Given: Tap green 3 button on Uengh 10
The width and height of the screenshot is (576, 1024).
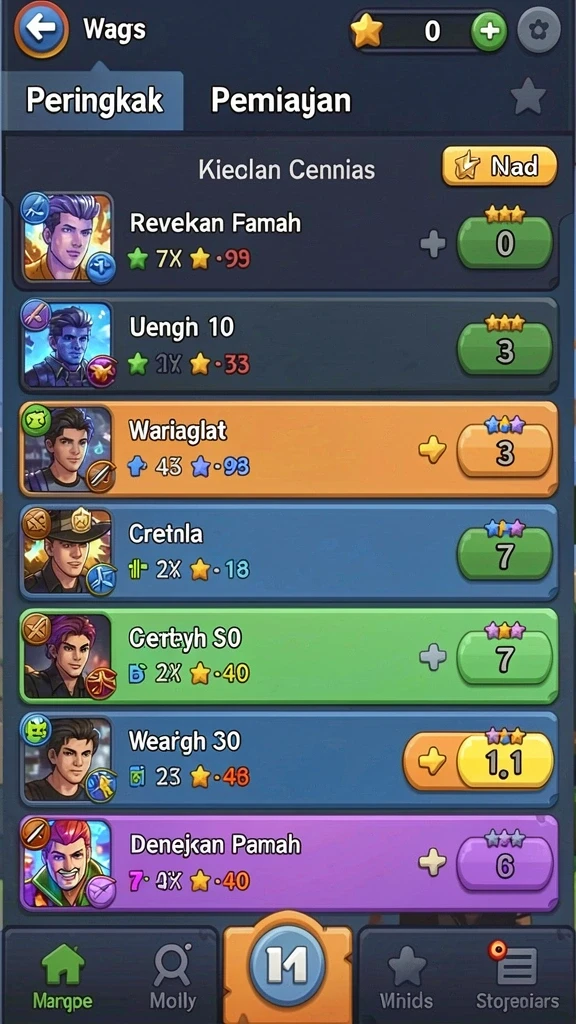Looking at the screenshot, I should point(505,349).
